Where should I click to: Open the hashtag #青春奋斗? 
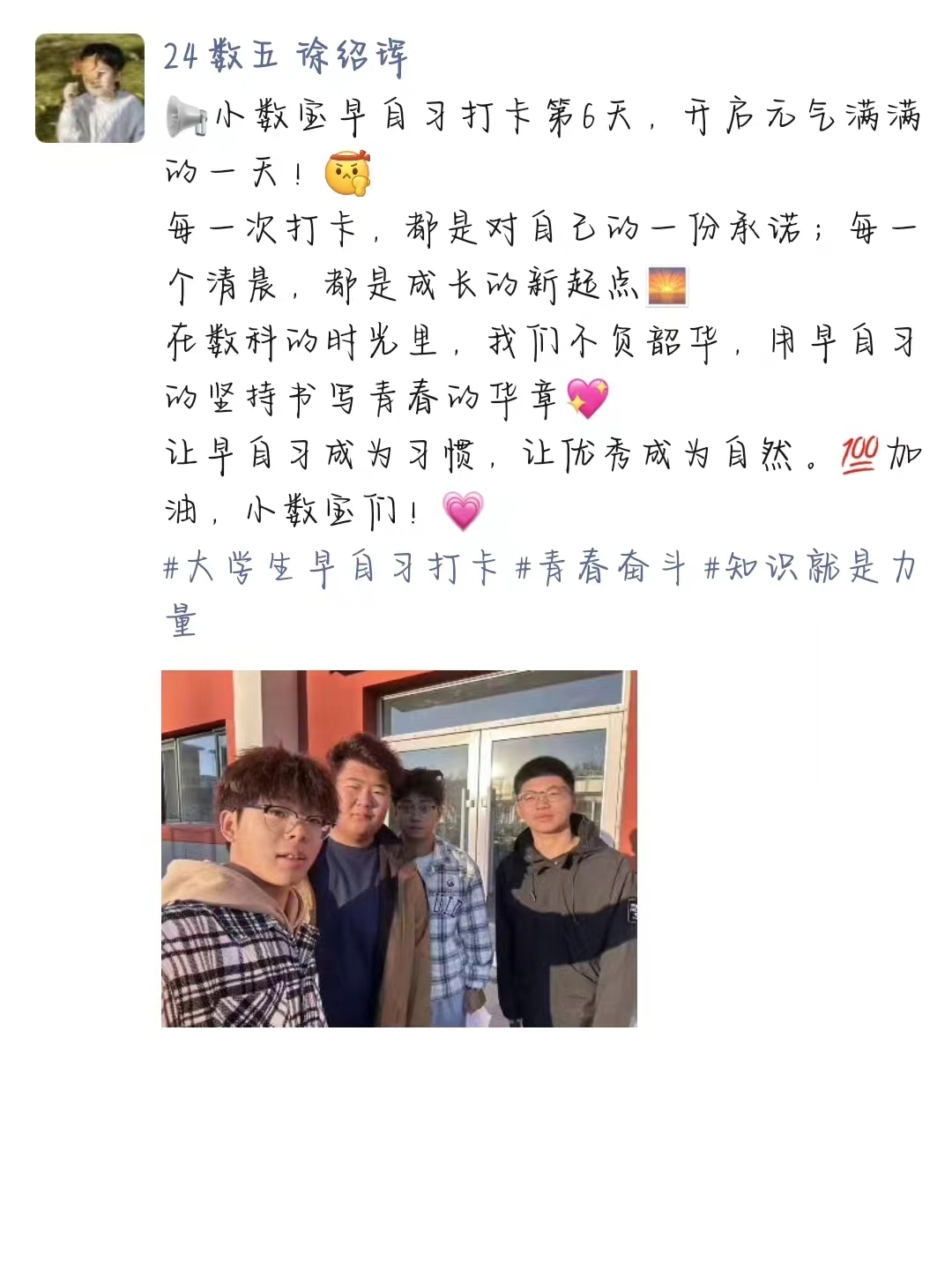coord(600,567)
